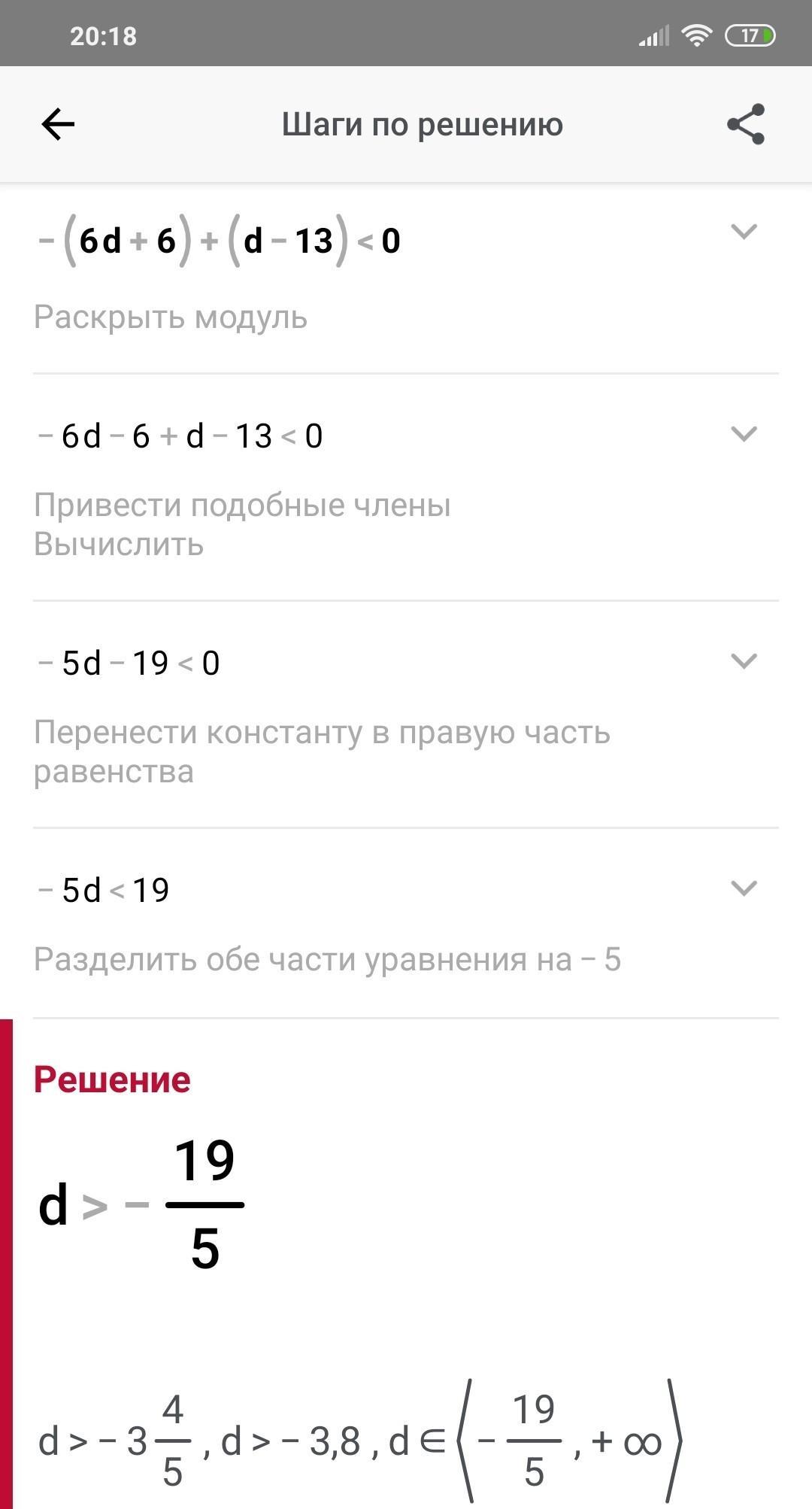Share the solution steps

pyautogui.click(x=745, y=124)
